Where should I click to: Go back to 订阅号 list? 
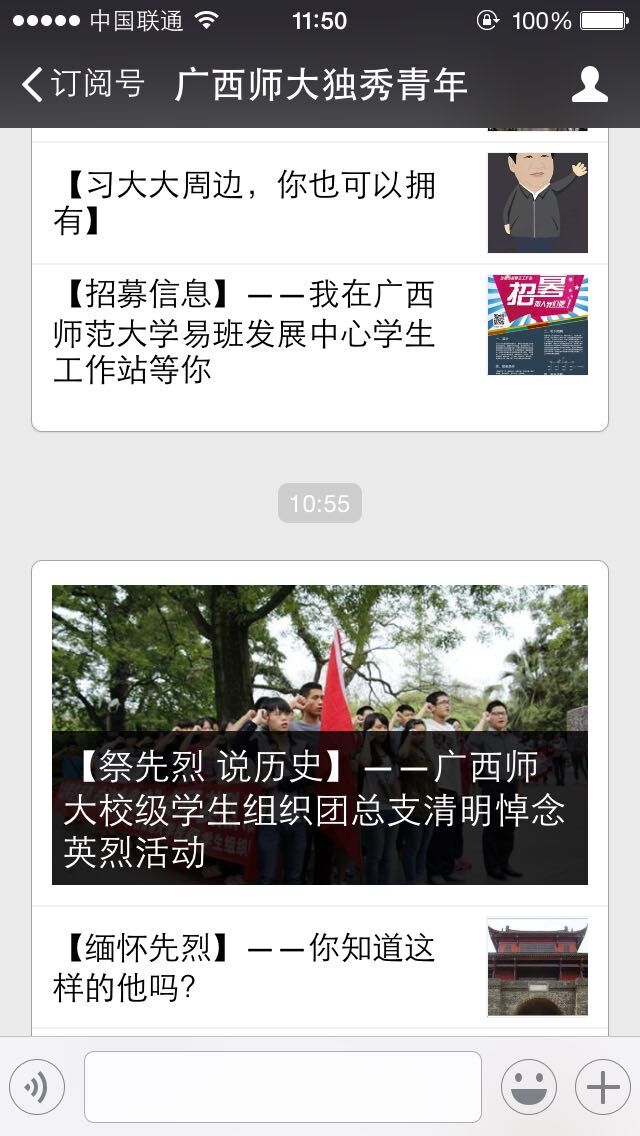pos(82,85)
